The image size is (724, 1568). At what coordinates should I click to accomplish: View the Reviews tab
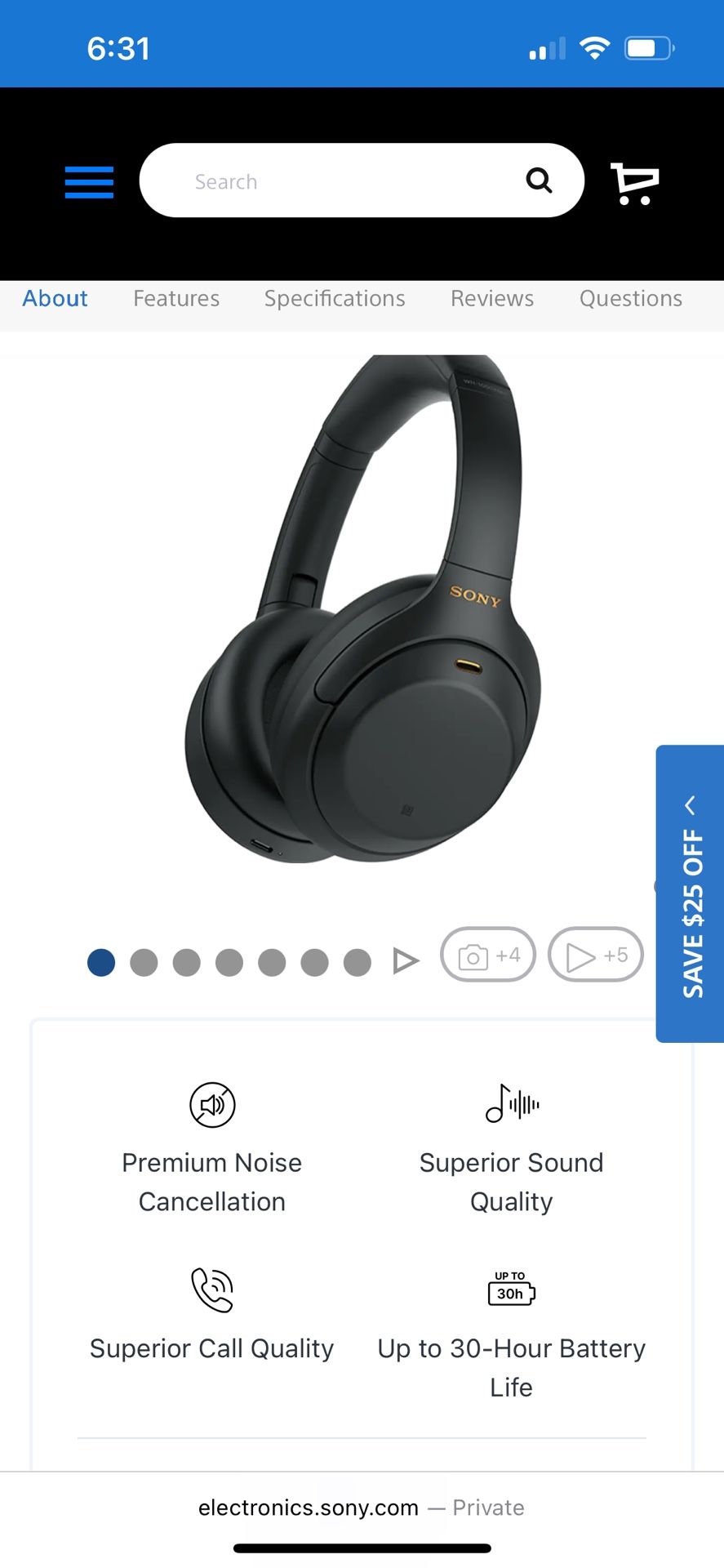492,299
